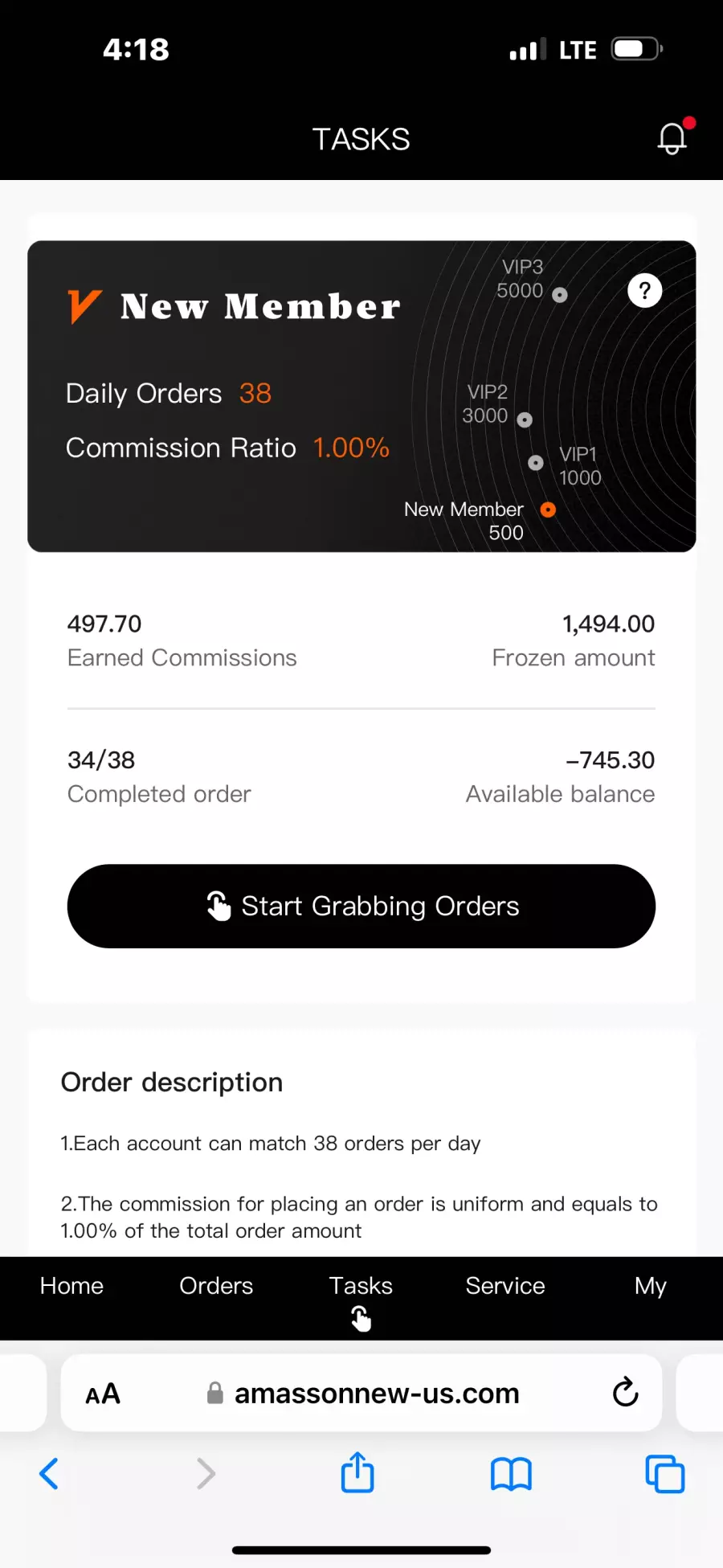This screenshot has height=1568, width=723.
Task: Switch to the My tab
Action: coord(650,1286)
